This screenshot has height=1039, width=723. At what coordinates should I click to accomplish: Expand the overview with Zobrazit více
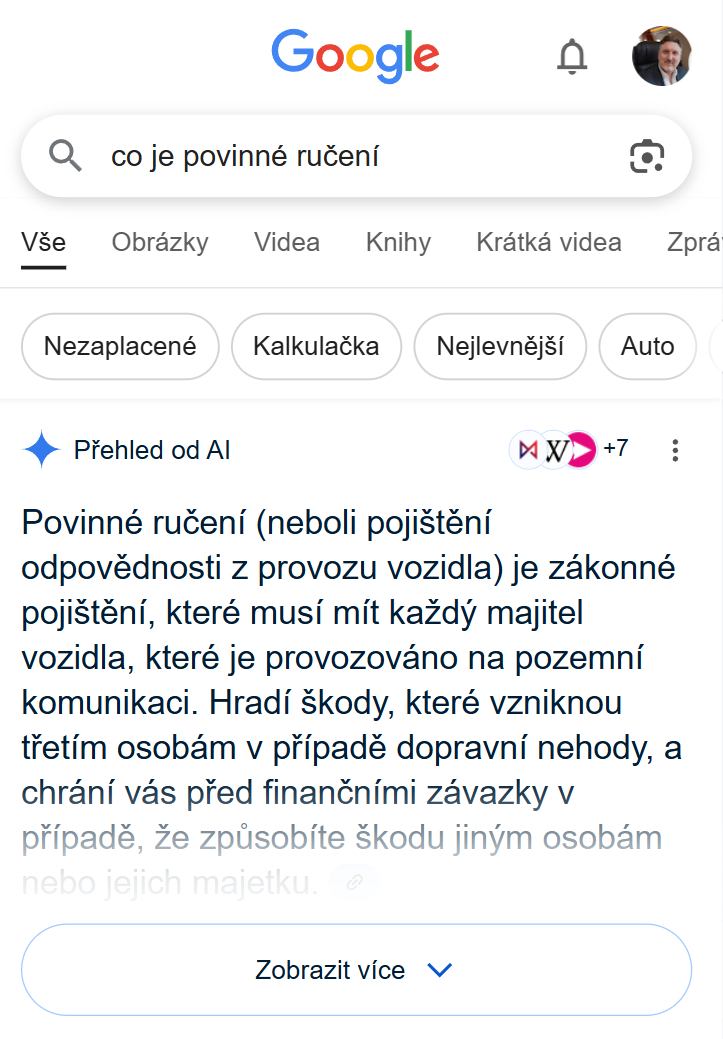pos(356,970)
